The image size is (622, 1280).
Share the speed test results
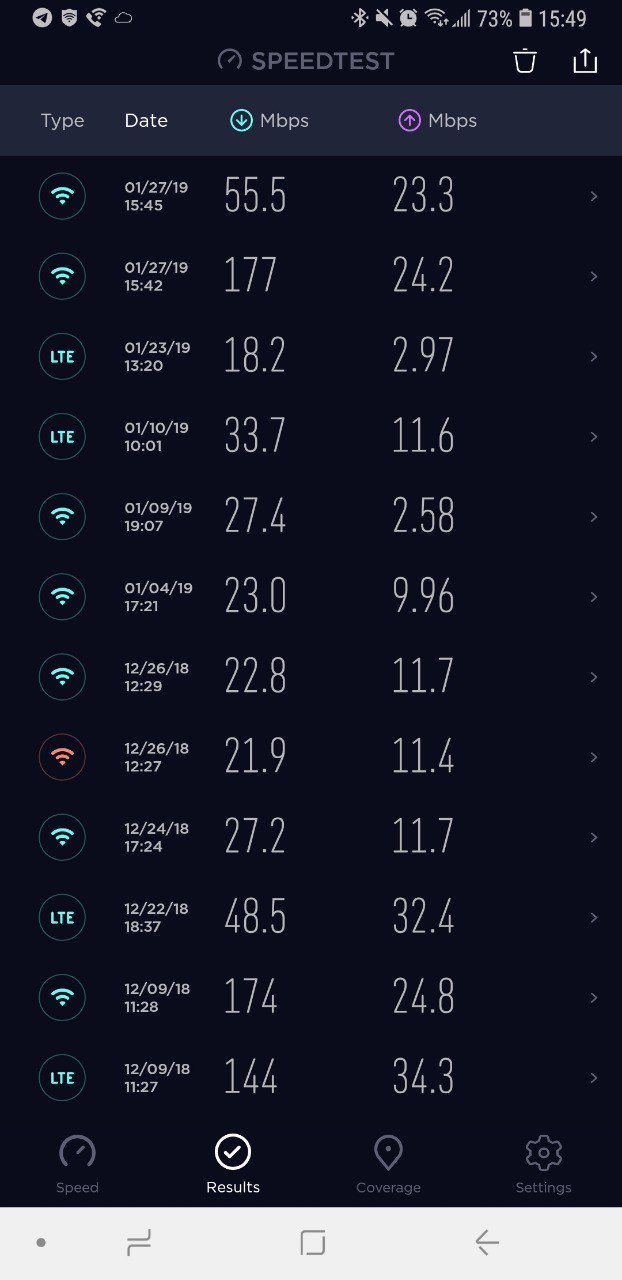585,61
